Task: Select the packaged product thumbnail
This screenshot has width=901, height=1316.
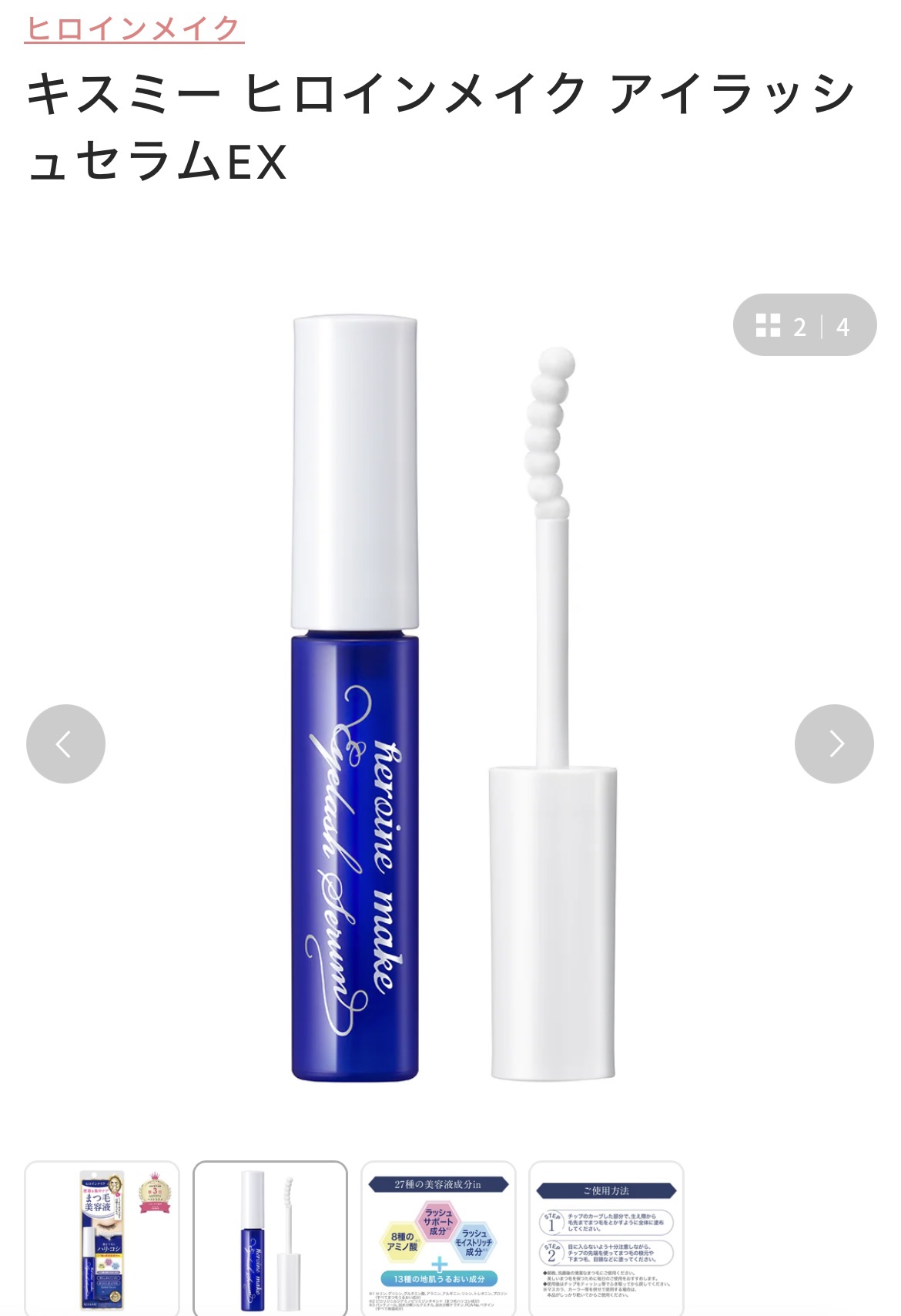Action: (x=102, y=1238)
